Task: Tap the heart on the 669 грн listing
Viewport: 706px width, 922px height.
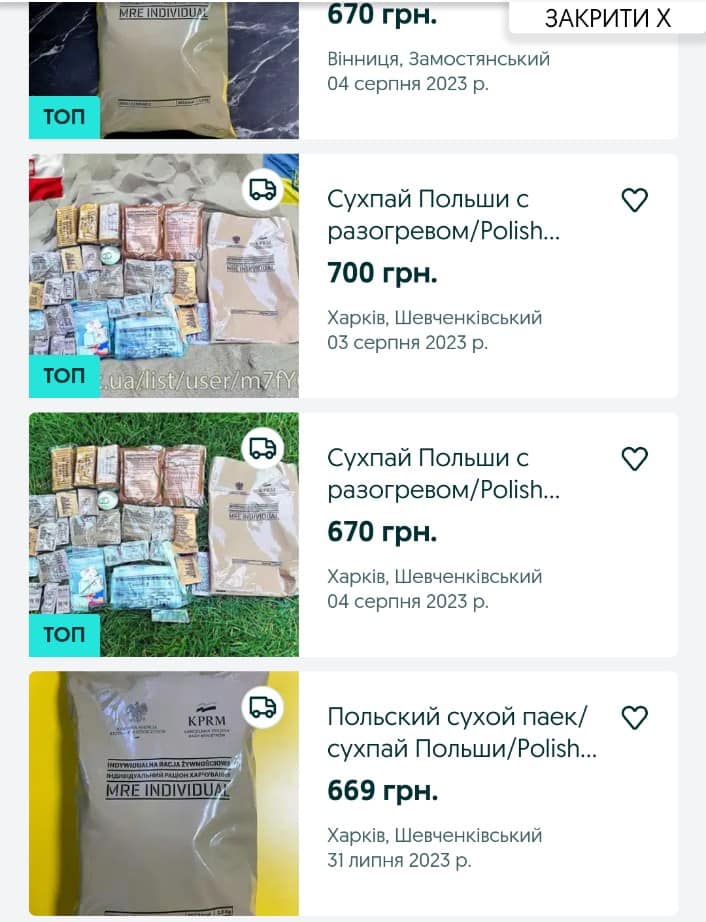Action: point(635,717)
